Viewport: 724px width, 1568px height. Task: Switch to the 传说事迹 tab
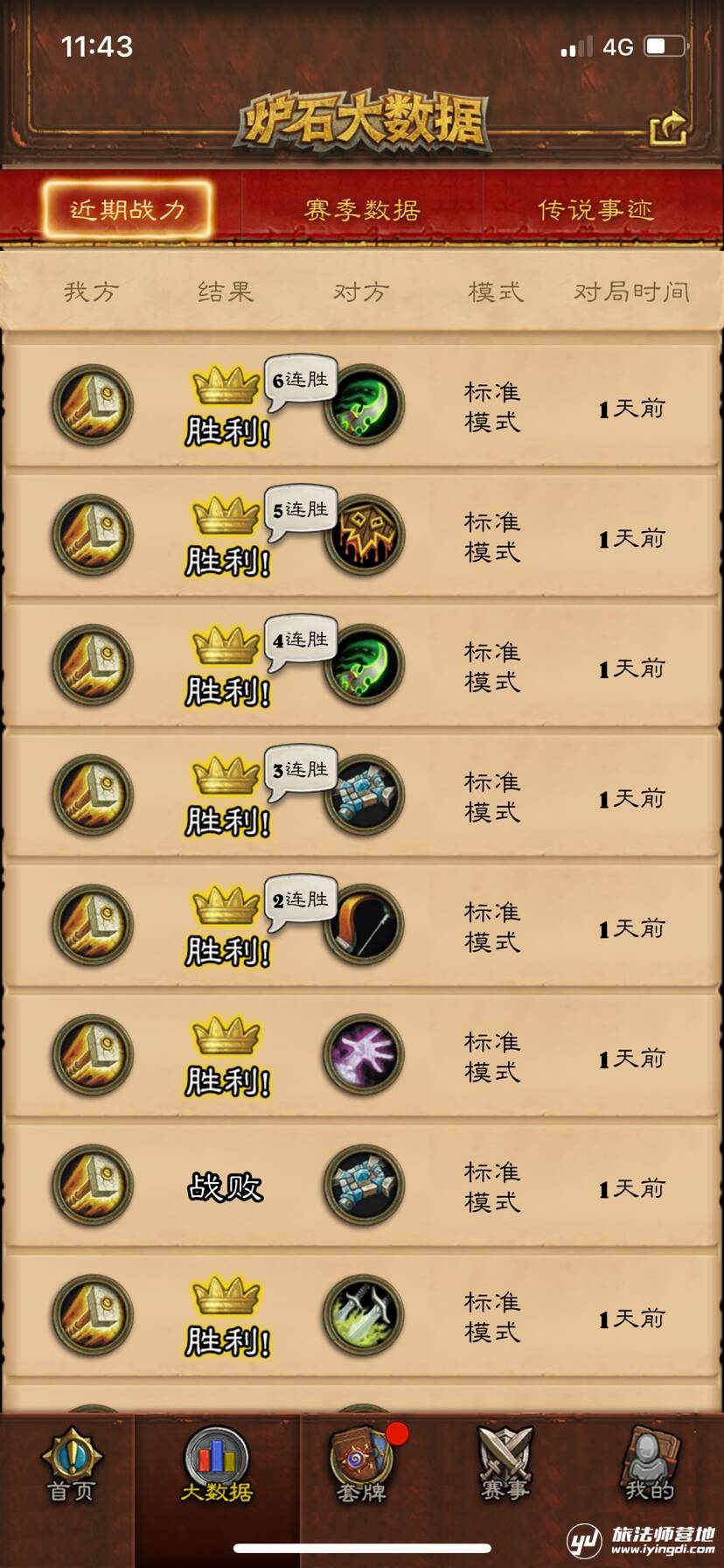coord(595,210)
